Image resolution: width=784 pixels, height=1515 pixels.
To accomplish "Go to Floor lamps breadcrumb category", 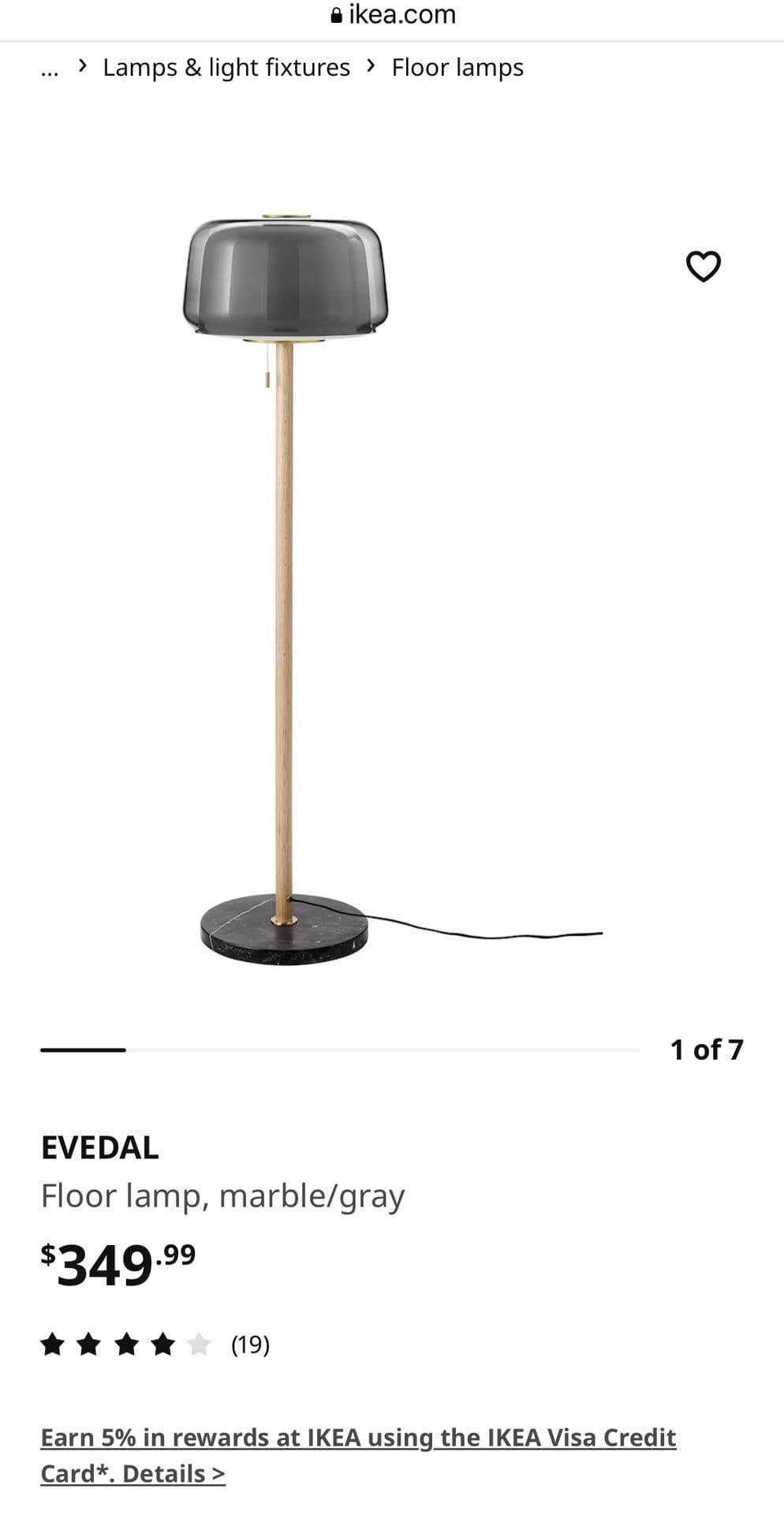I will tap(457, 68).
